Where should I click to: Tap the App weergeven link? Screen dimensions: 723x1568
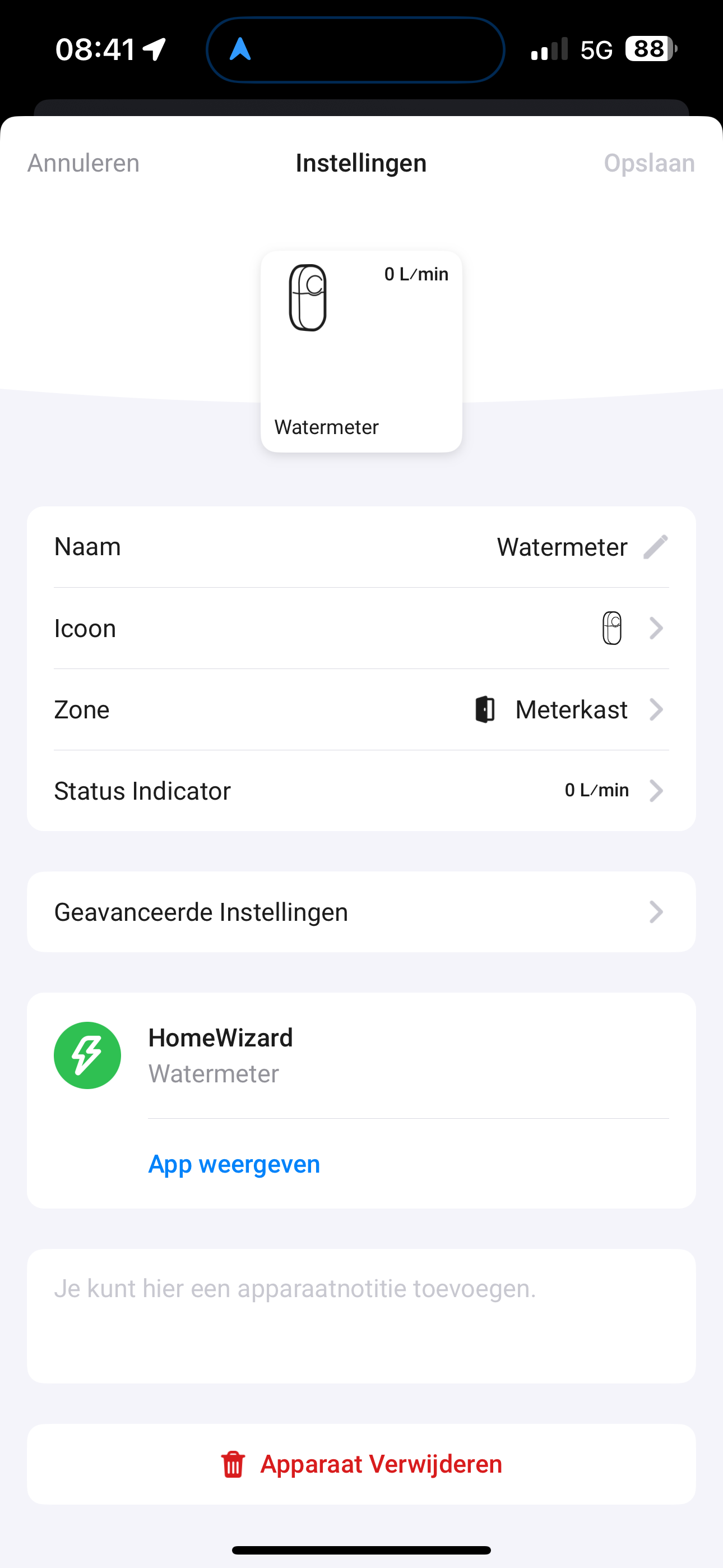pyautogui.click(x=234, y=1164)
